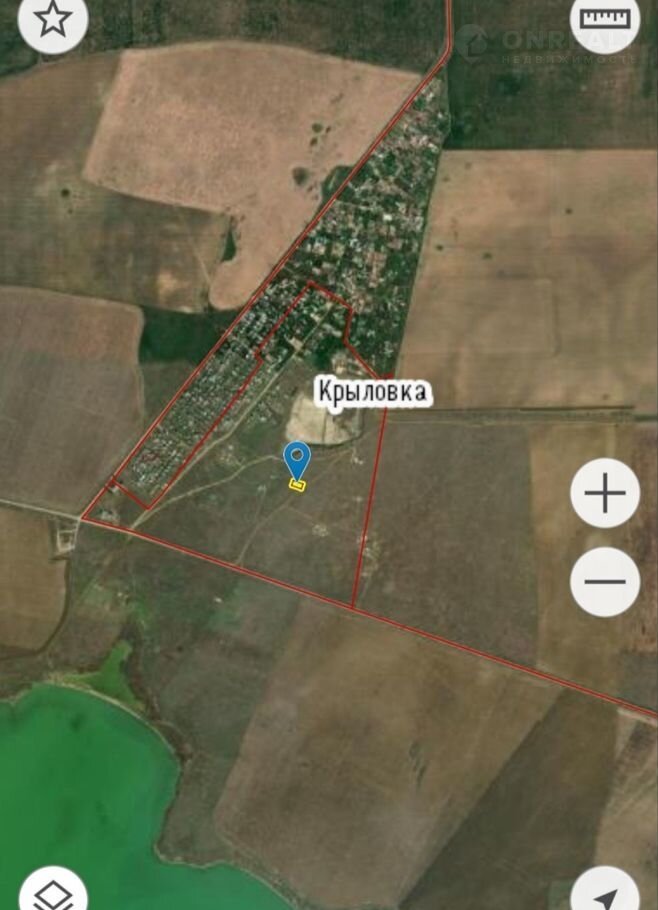The width and height of the screenshot is (658, 910).
Task: Zoom in on the map
Action: [605, 493]
